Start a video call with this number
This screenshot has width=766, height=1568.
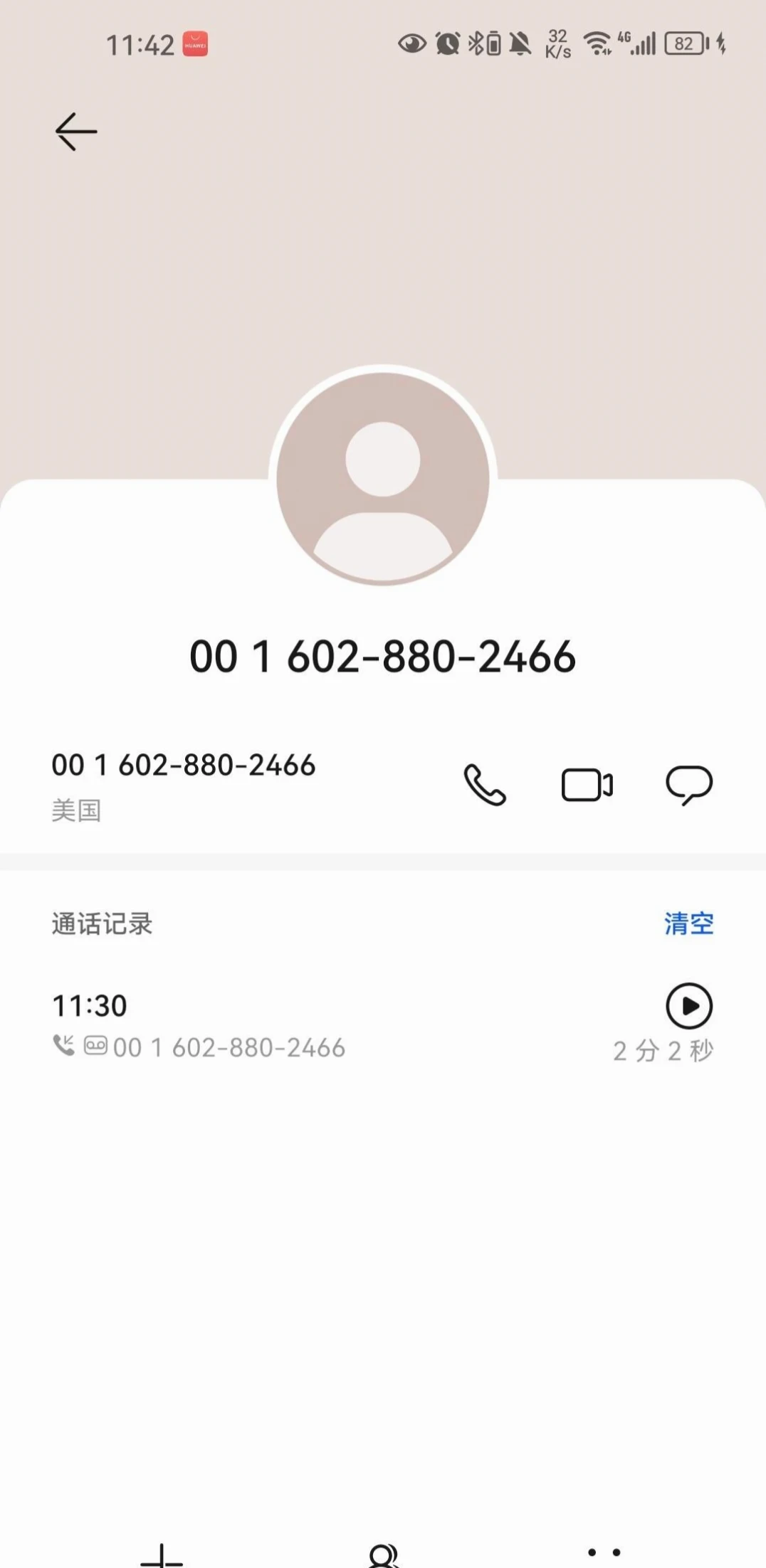587,785
